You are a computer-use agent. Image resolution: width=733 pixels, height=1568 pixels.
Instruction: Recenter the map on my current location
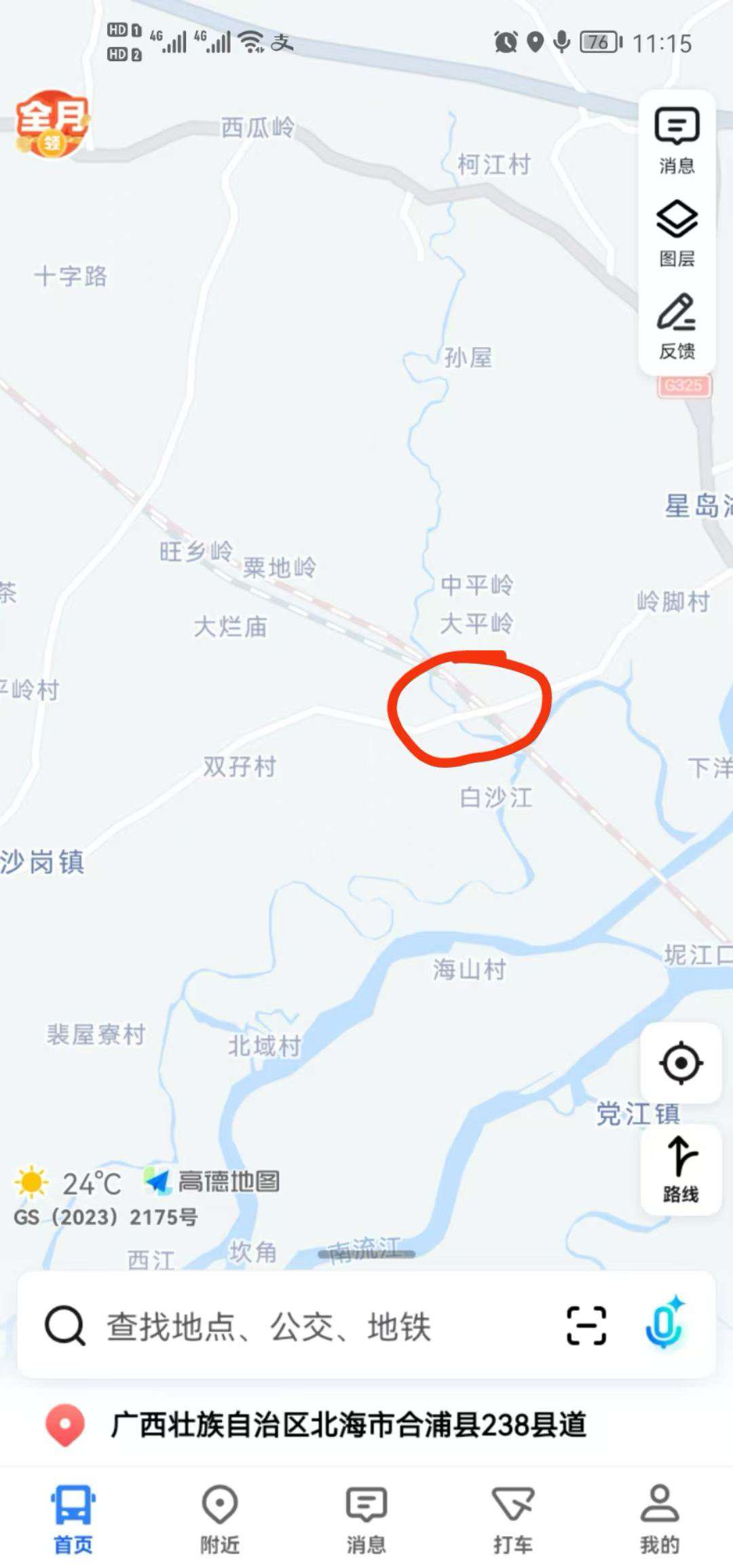(681, 1063)
